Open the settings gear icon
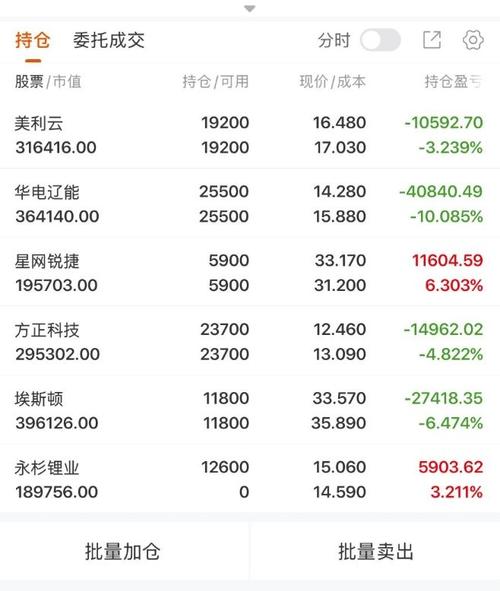Viewport: 500px width, 591px height. [473, 40]
